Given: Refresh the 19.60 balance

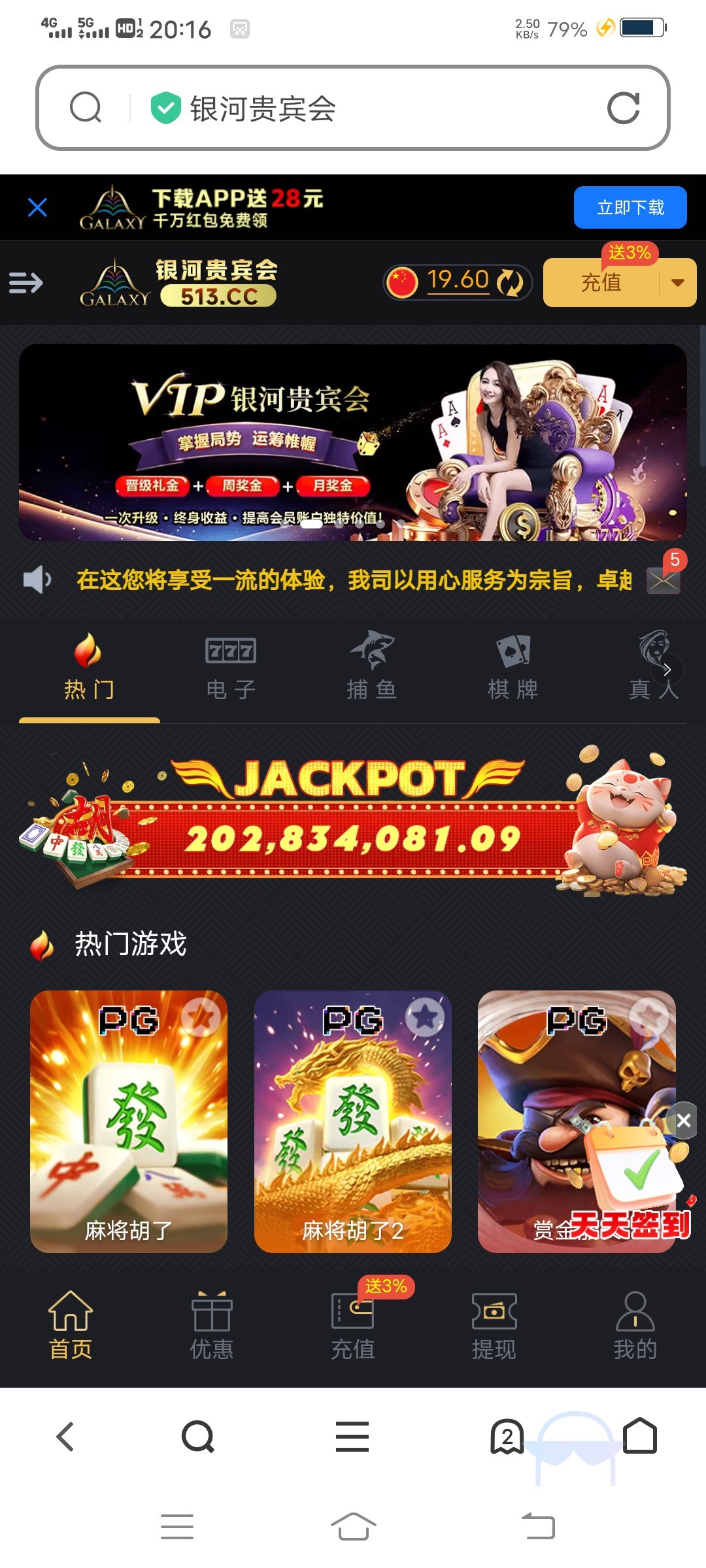Looking at the screenshot, I should tap(510, 283).
